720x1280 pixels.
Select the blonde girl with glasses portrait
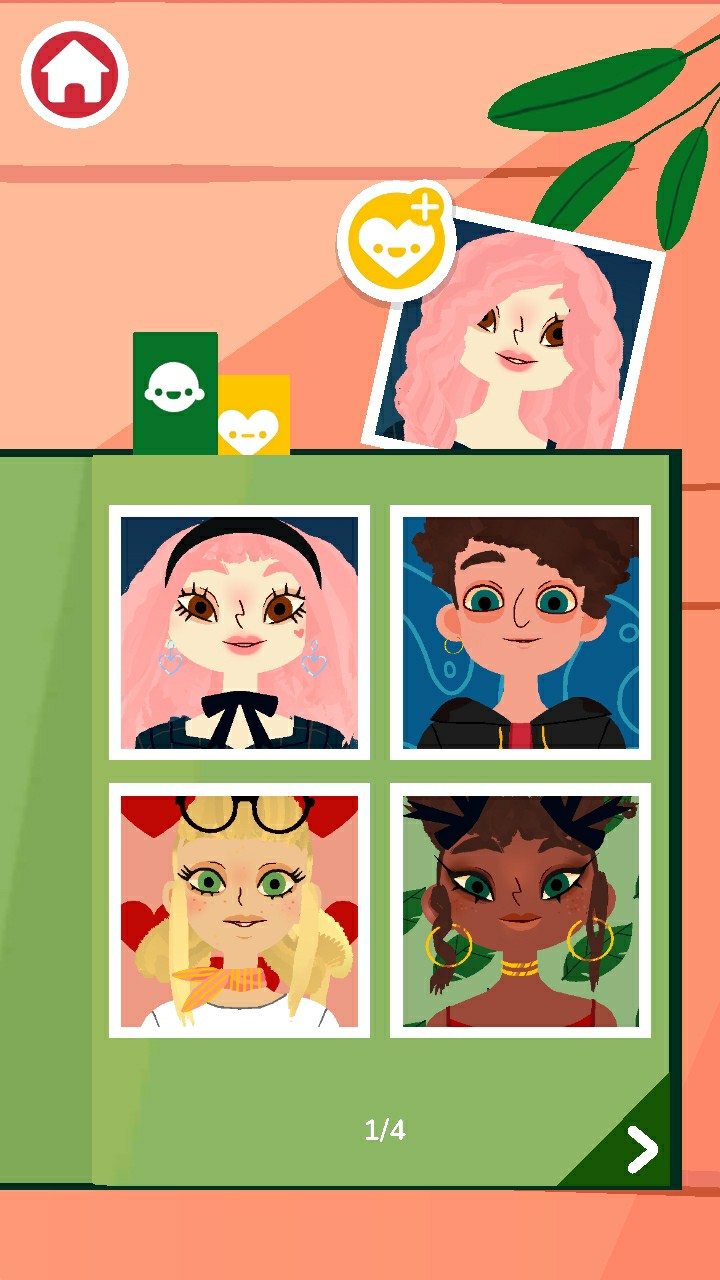[239, 910]
